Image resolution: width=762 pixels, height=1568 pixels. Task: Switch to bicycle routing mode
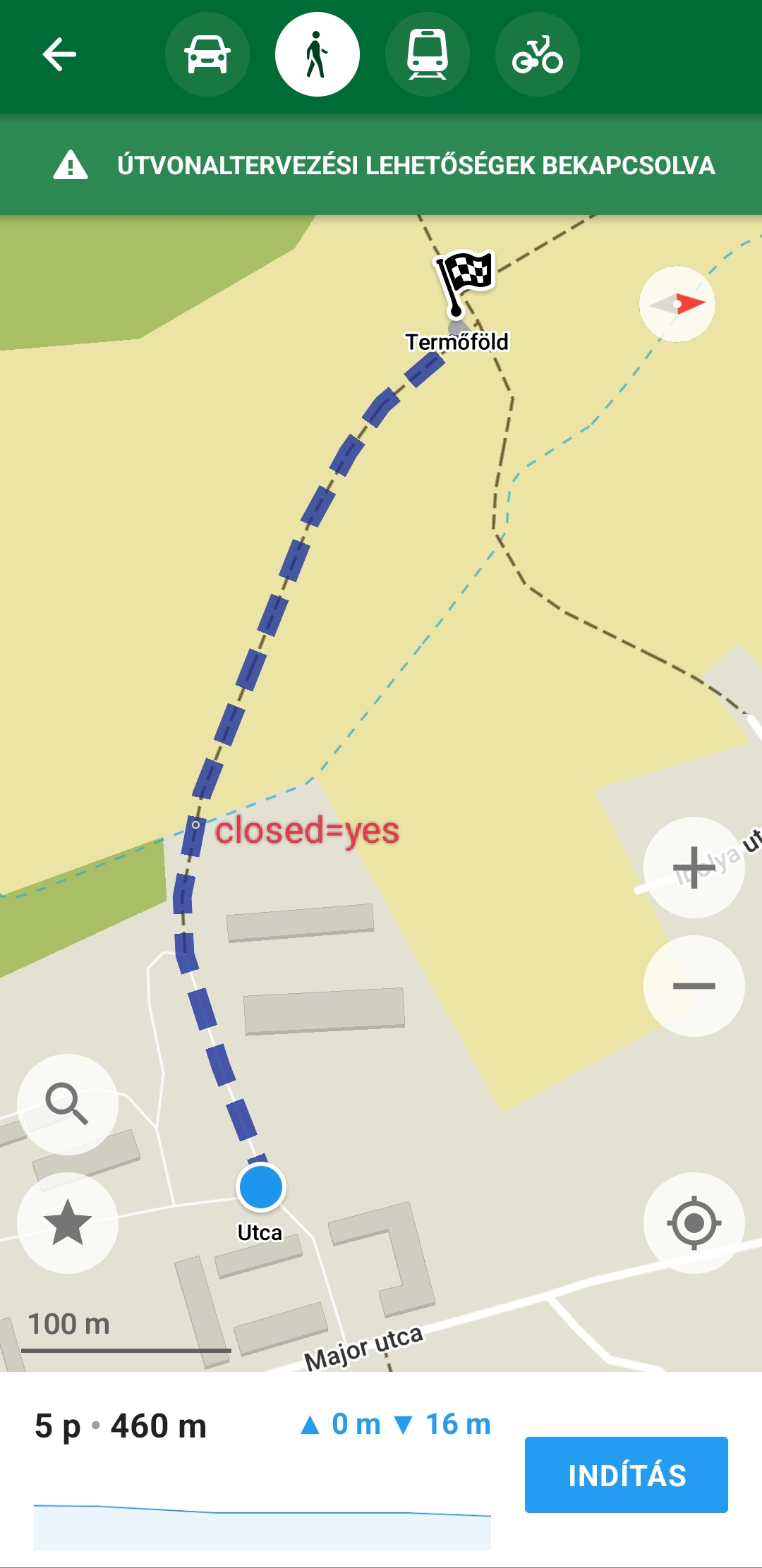[538, 54]
